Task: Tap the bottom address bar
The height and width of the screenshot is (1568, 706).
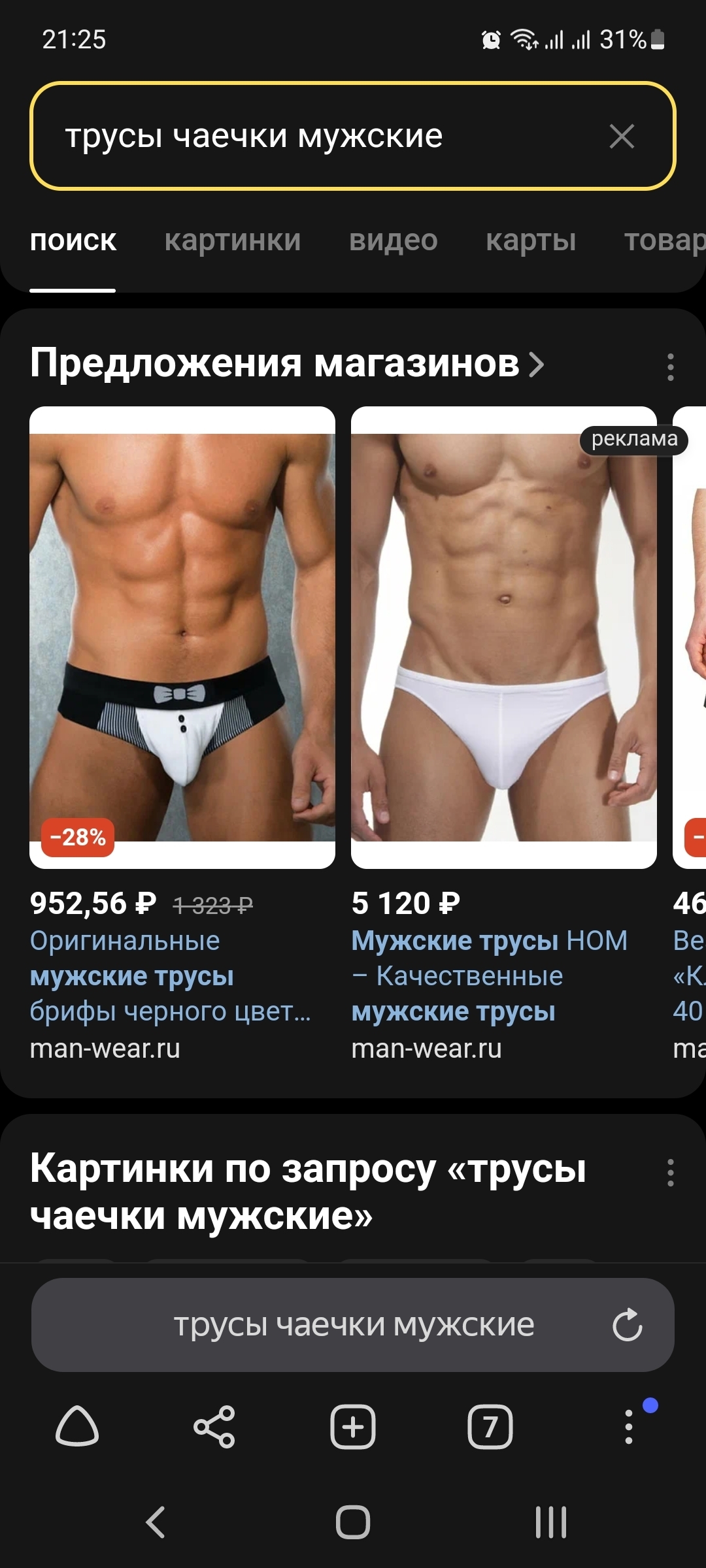Action: click(x=352, y=1325)
